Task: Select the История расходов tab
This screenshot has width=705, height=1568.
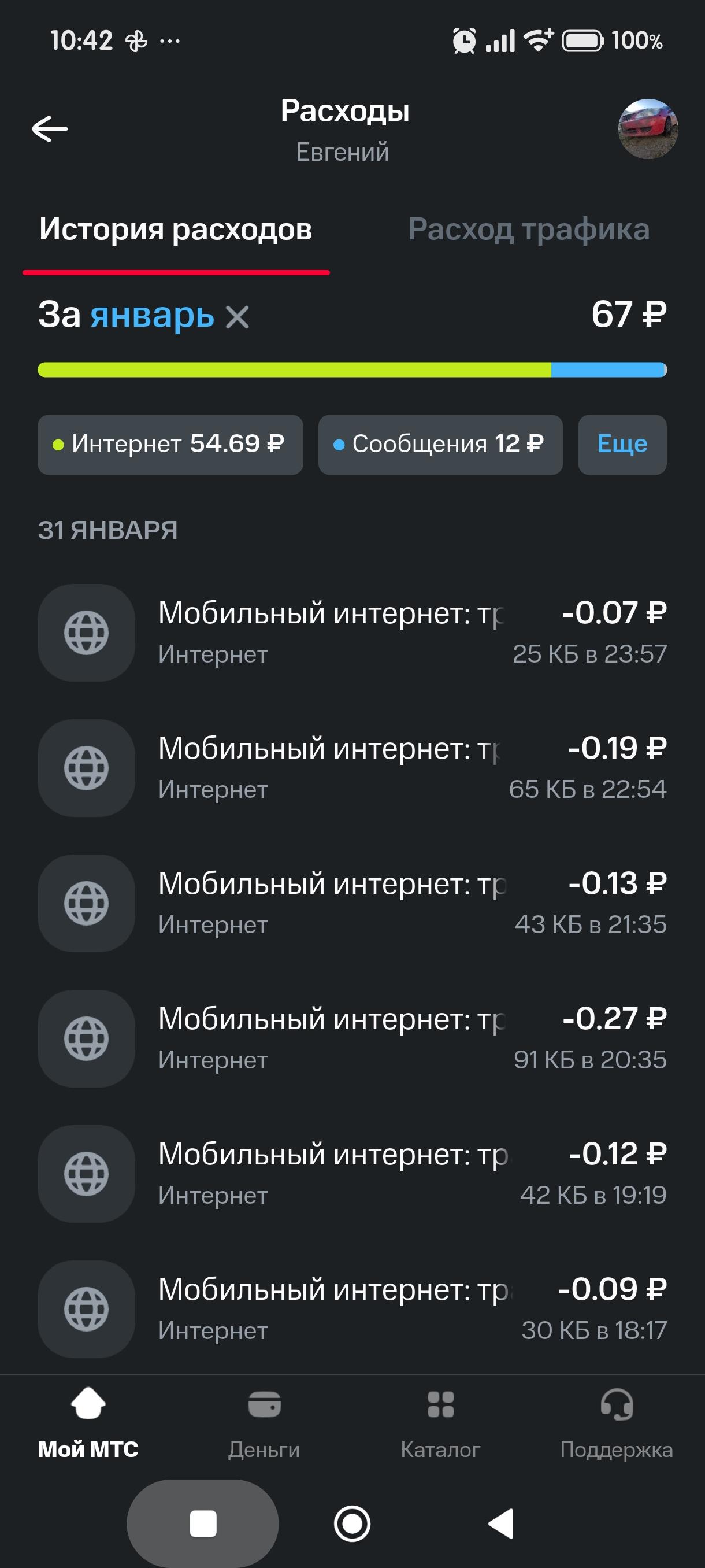Action: tap(176, 230)
